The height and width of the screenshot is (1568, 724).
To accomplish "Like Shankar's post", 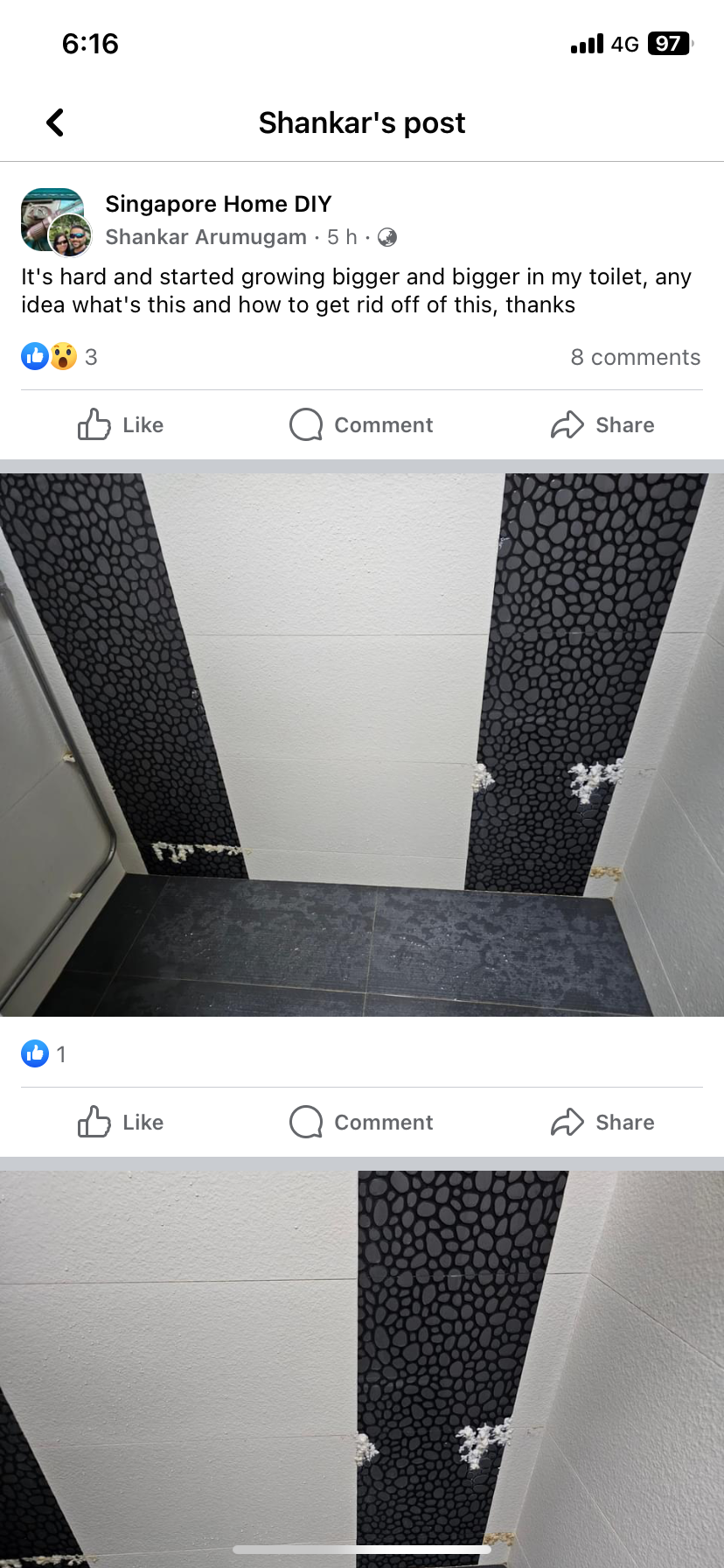I will click(121, 425).
